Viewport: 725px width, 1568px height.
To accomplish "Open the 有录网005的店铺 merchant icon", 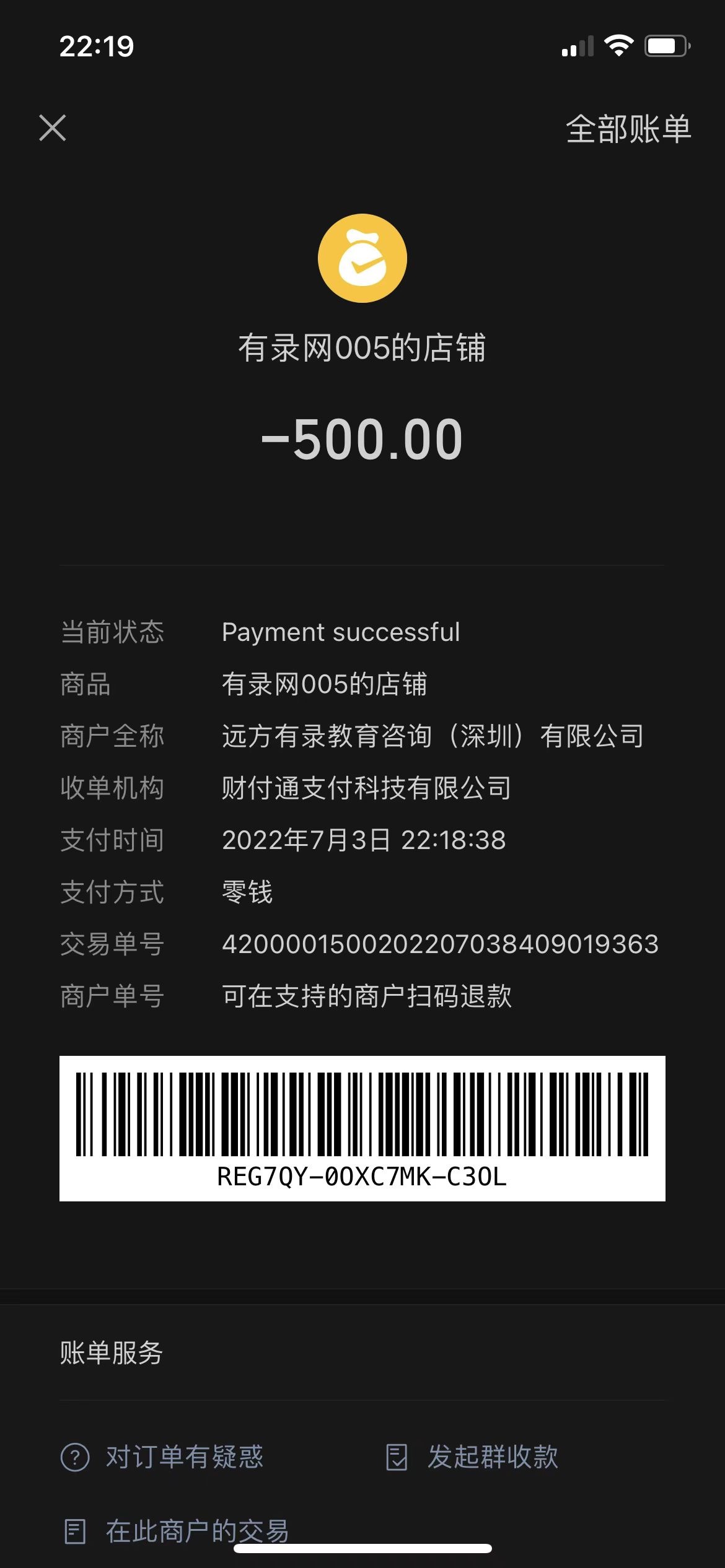I will [362, 258].
